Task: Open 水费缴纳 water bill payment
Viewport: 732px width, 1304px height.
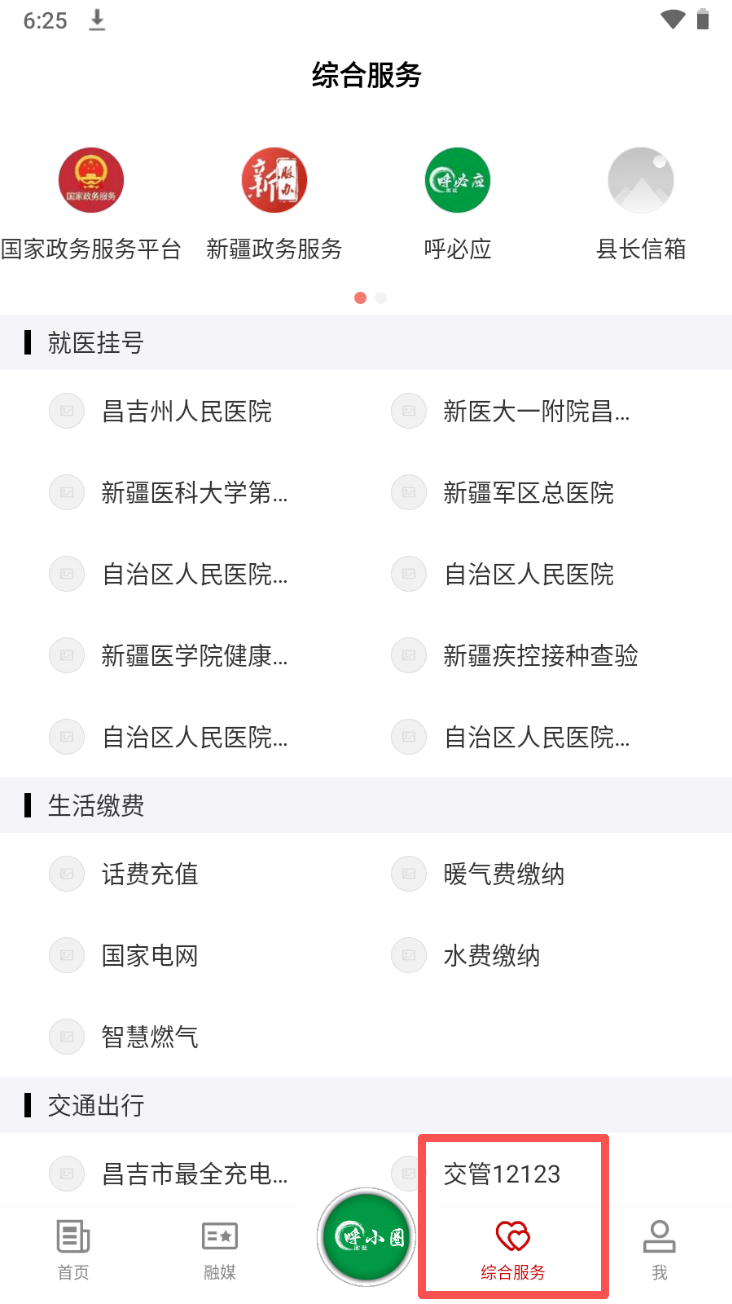Action: (x=491, y=956)
